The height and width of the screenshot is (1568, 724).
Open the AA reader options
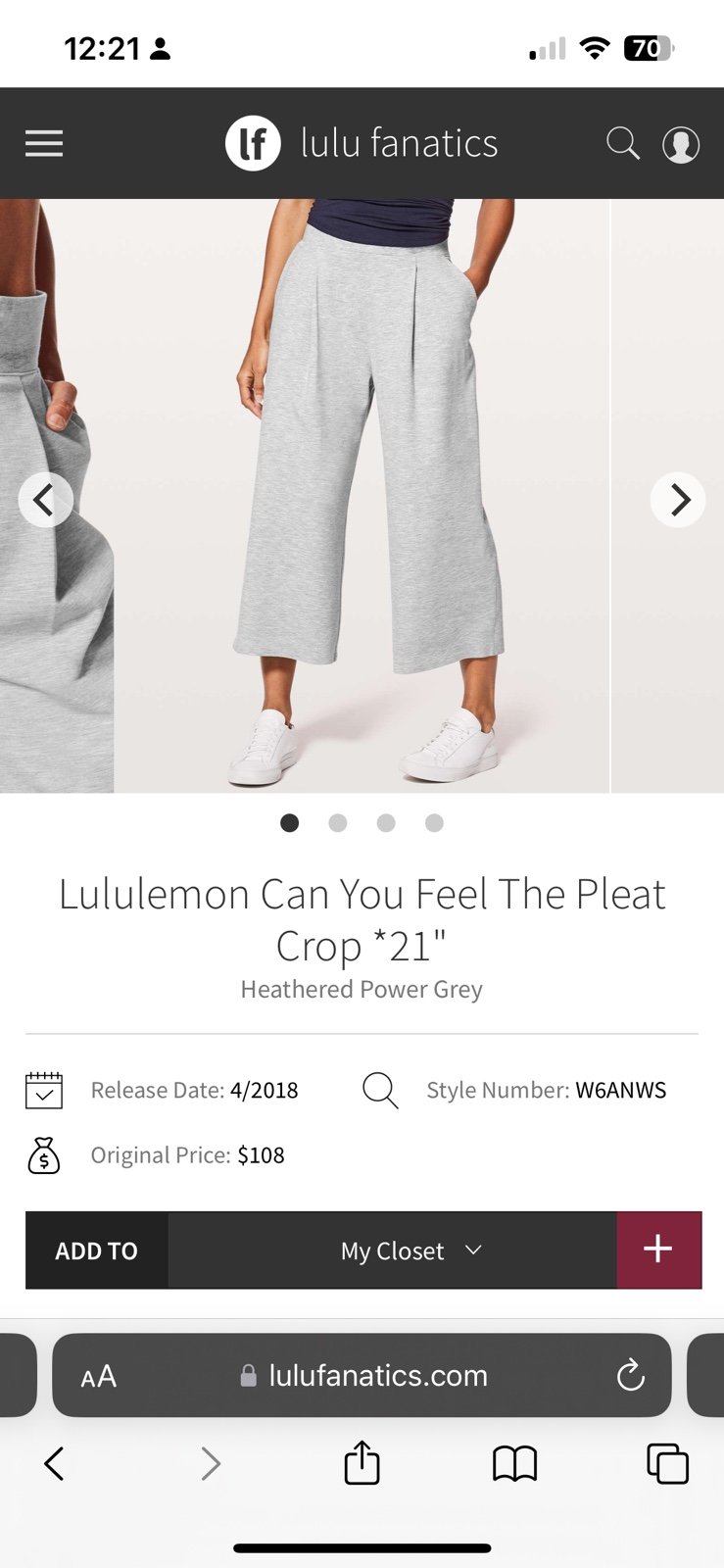pyautogui.click(x=99, y=1377)
